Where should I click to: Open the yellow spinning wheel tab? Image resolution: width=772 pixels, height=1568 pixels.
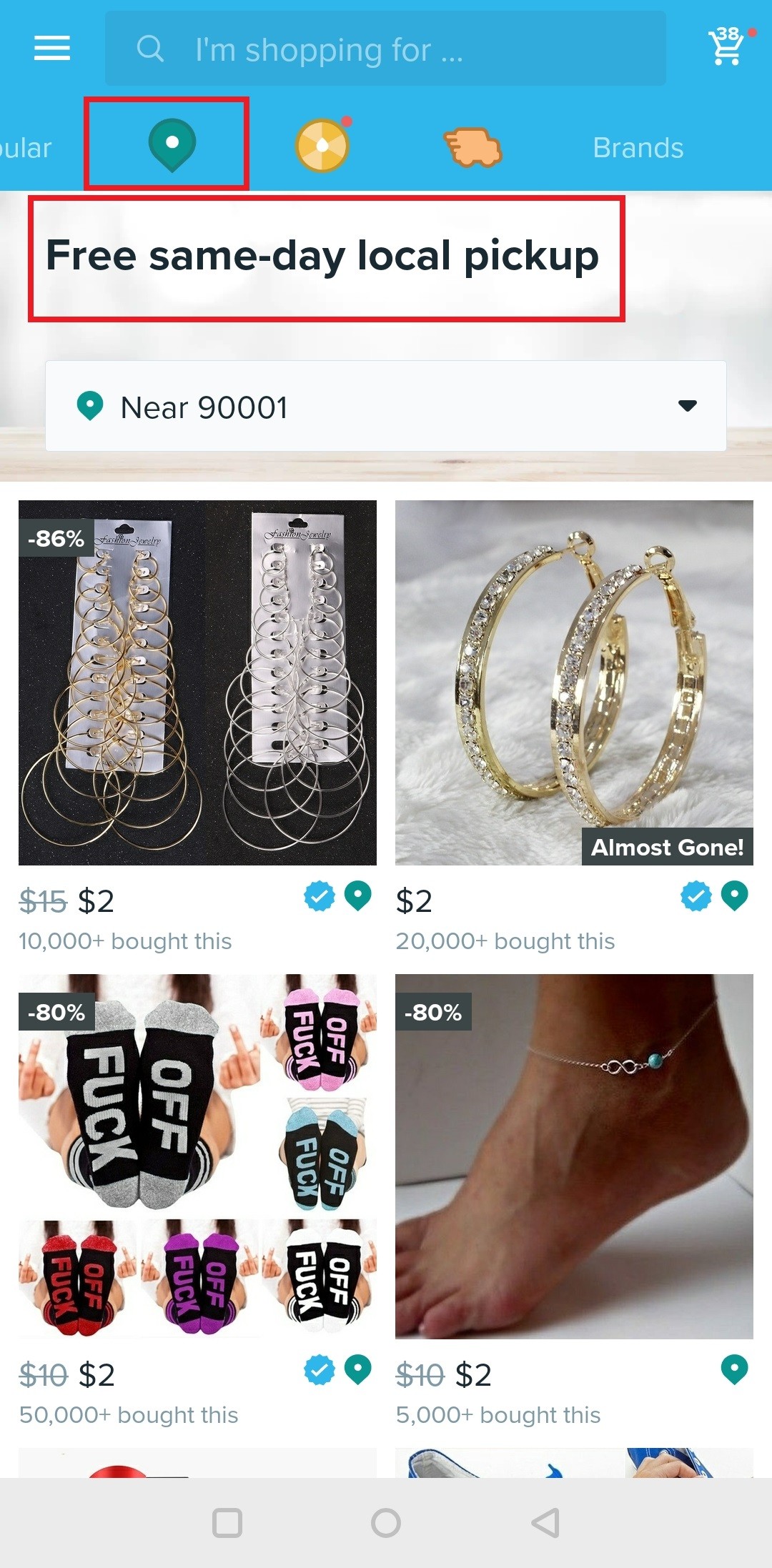(x=322, y=145)
